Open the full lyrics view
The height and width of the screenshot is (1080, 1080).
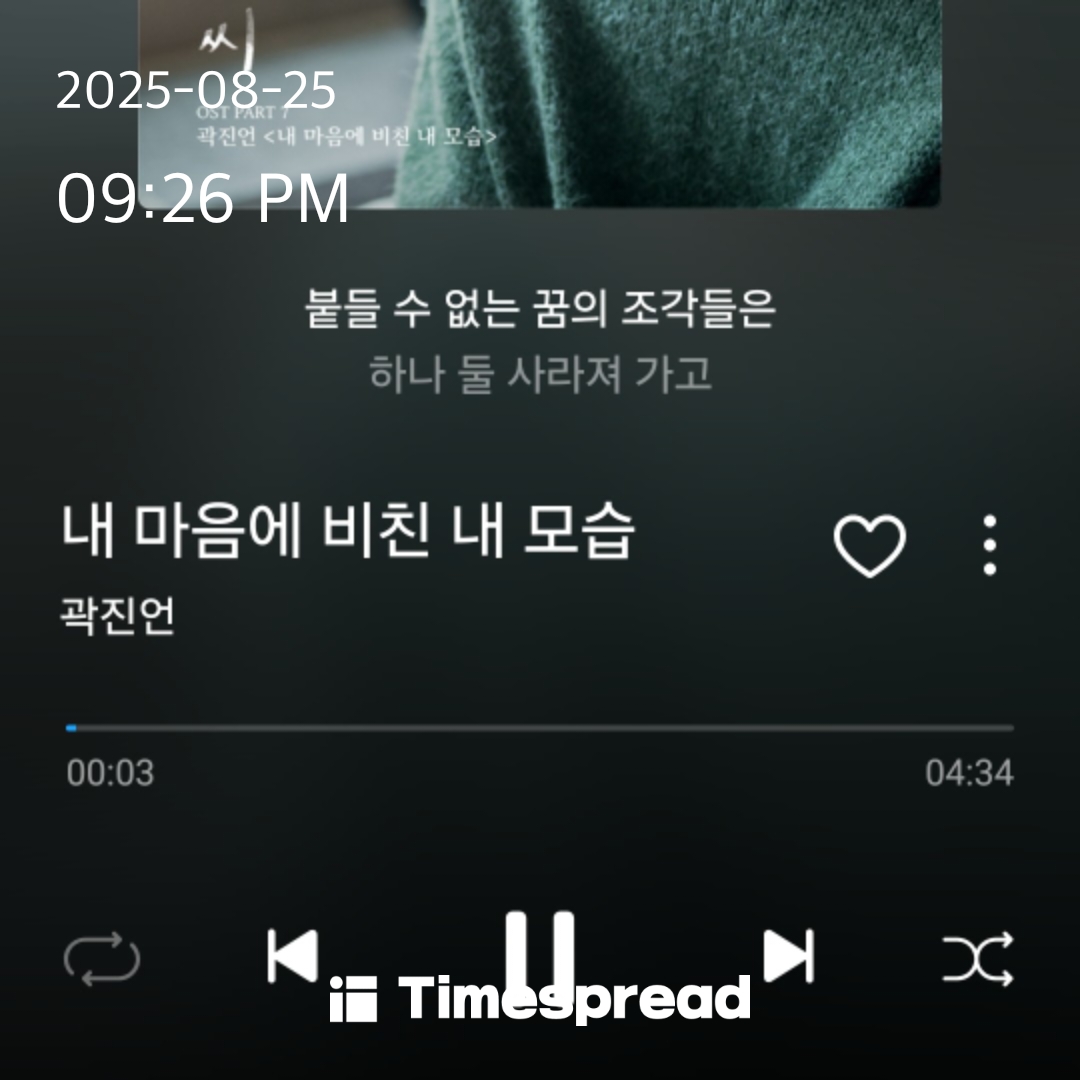click(x=540, y=342)
